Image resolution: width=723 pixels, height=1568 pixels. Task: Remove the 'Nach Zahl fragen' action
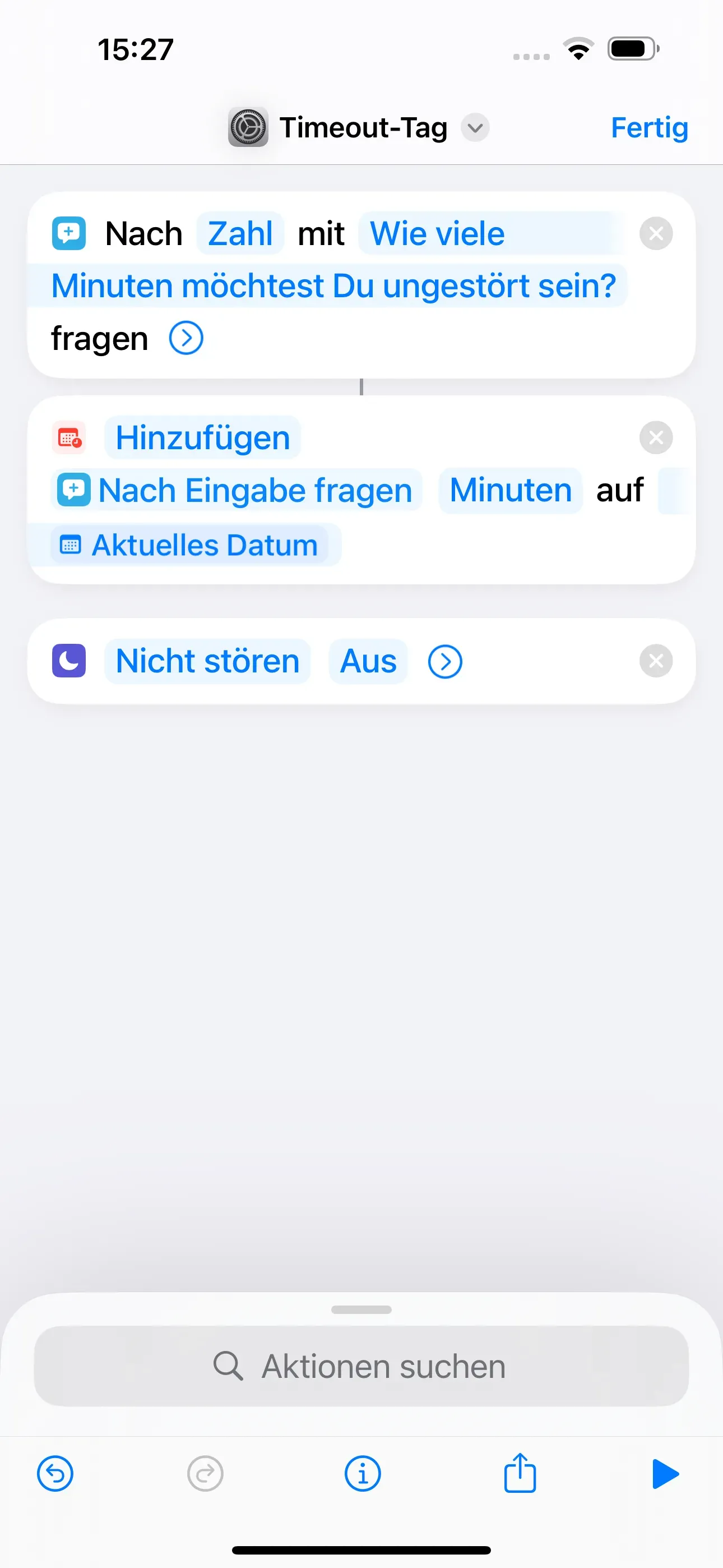tap(655, 233)
